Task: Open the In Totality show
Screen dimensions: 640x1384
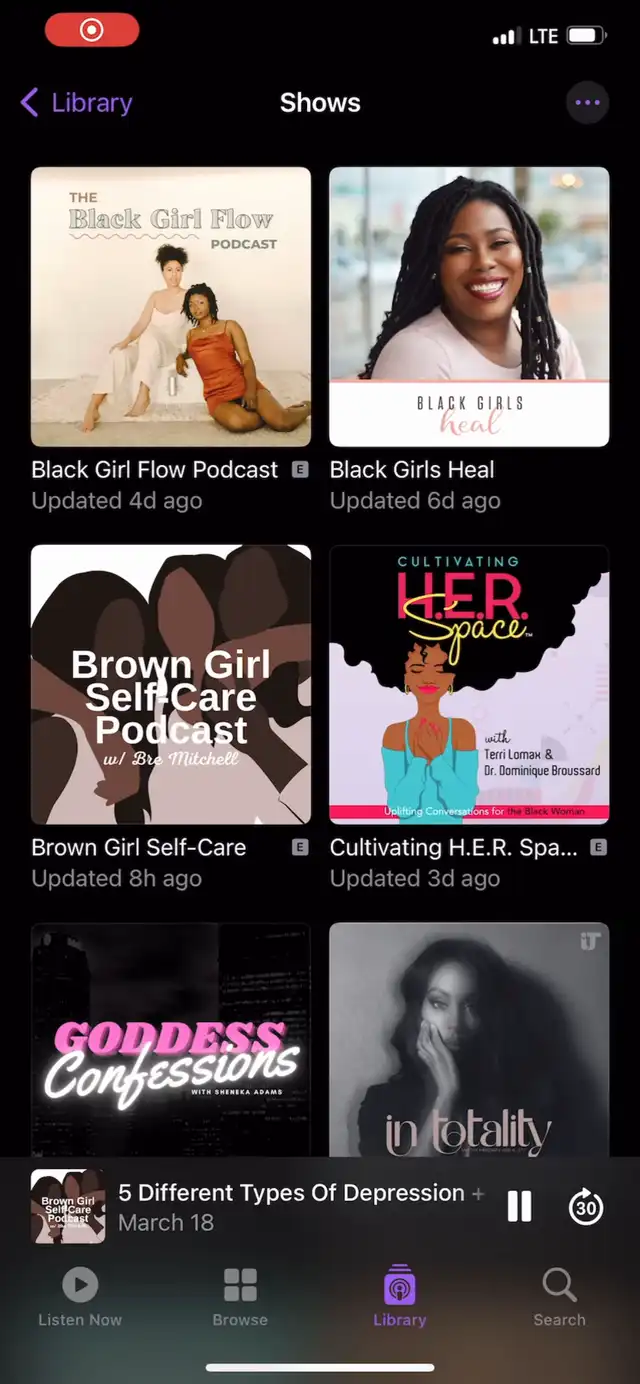Action: point(469,1040)
